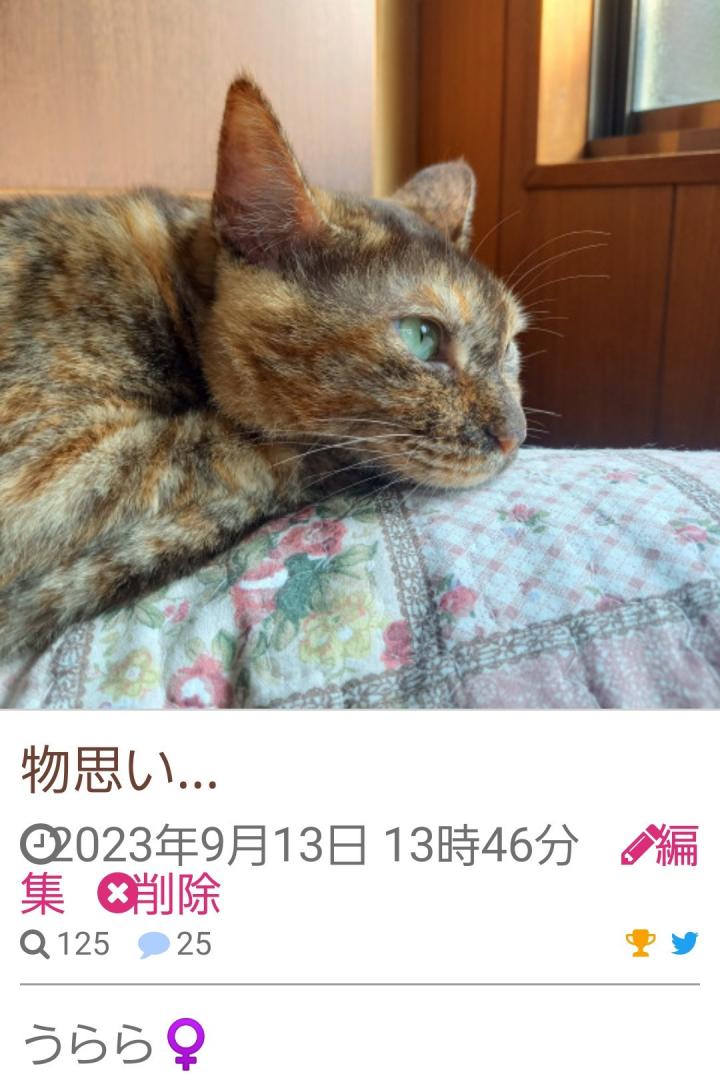This screenshot has height=1074, width=720.
Task: Share the post via Twitter icon
Action: [684, 943]
